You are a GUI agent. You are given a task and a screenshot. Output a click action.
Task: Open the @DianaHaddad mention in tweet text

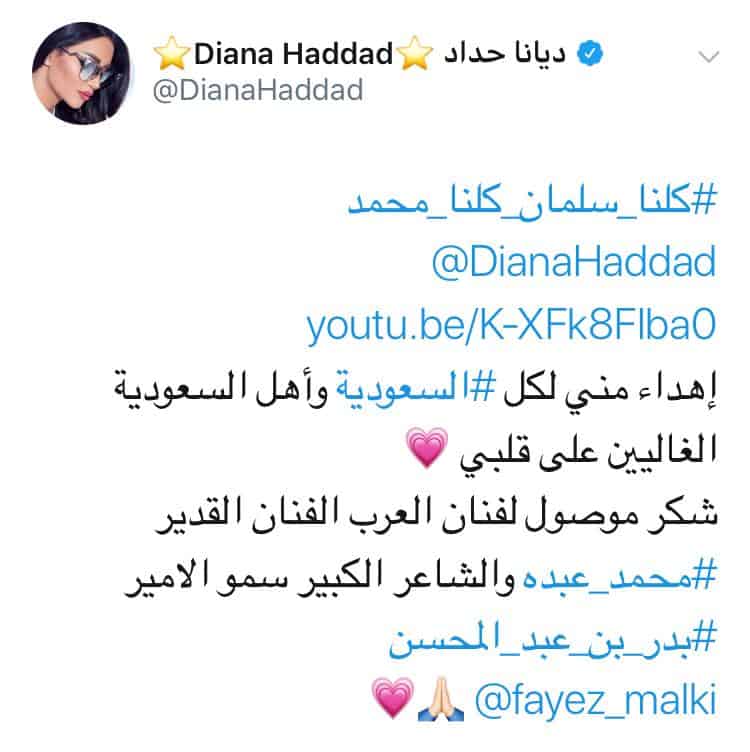point(574,263)
